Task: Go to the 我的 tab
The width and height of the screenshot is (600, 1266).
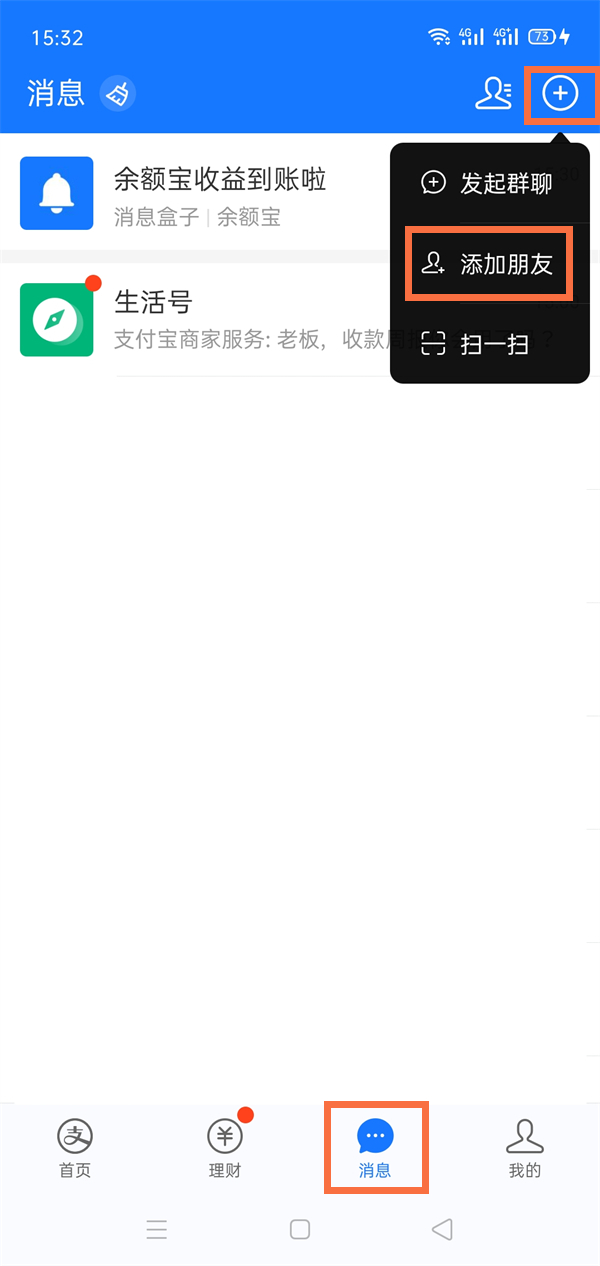Action: (524, 1148)
